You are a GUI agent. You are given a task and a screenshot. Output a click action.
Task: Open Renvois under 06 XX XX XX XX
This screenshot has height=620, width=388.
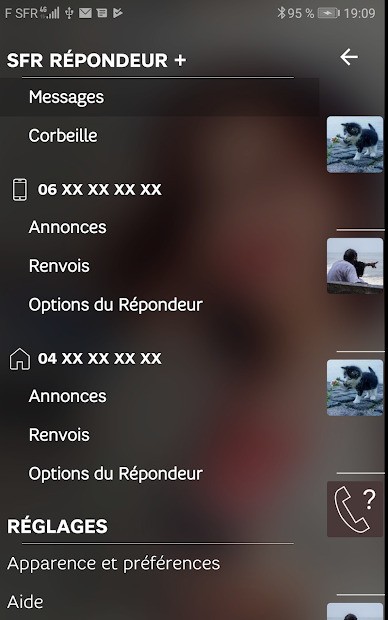pos(159,266)
